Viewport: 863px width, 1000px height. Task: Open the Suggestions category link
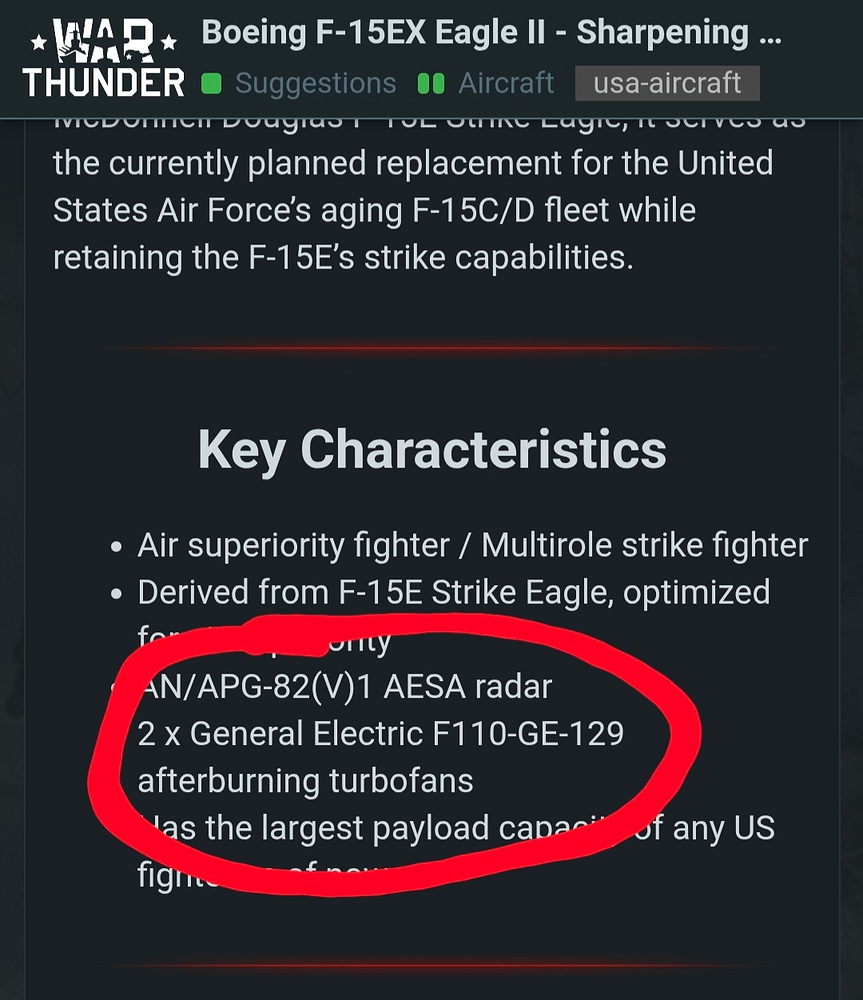pyautogui.click(x=314, y=83)
